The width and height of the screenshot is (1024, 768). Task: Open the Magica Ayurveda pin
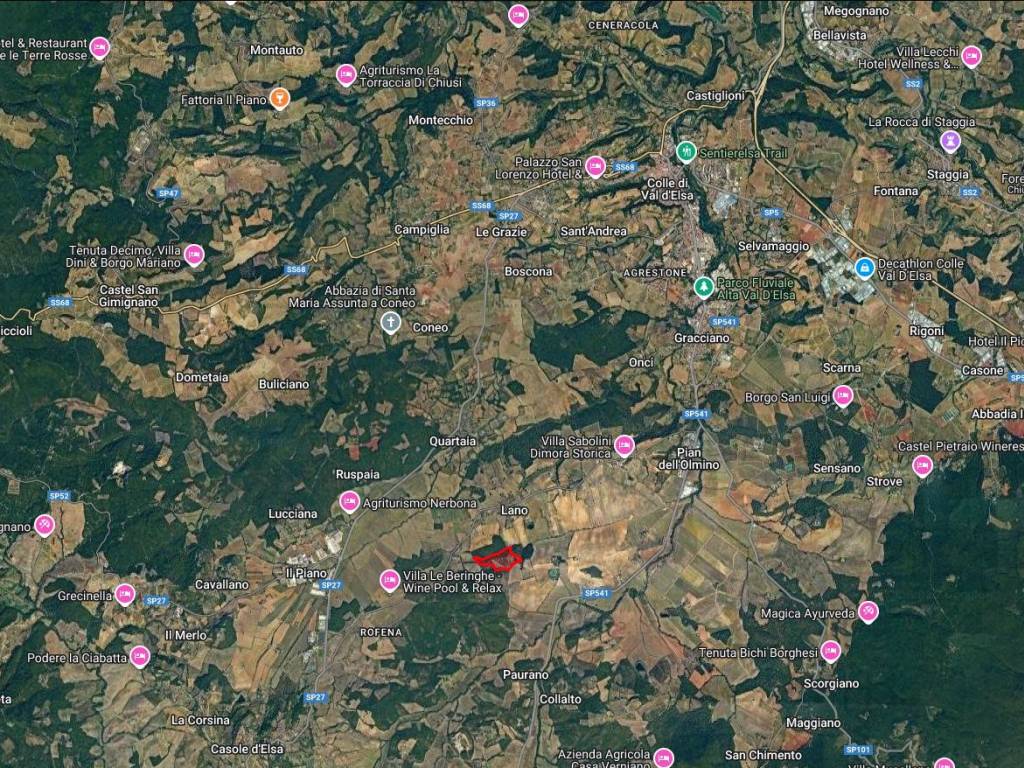tap(868, 611)
